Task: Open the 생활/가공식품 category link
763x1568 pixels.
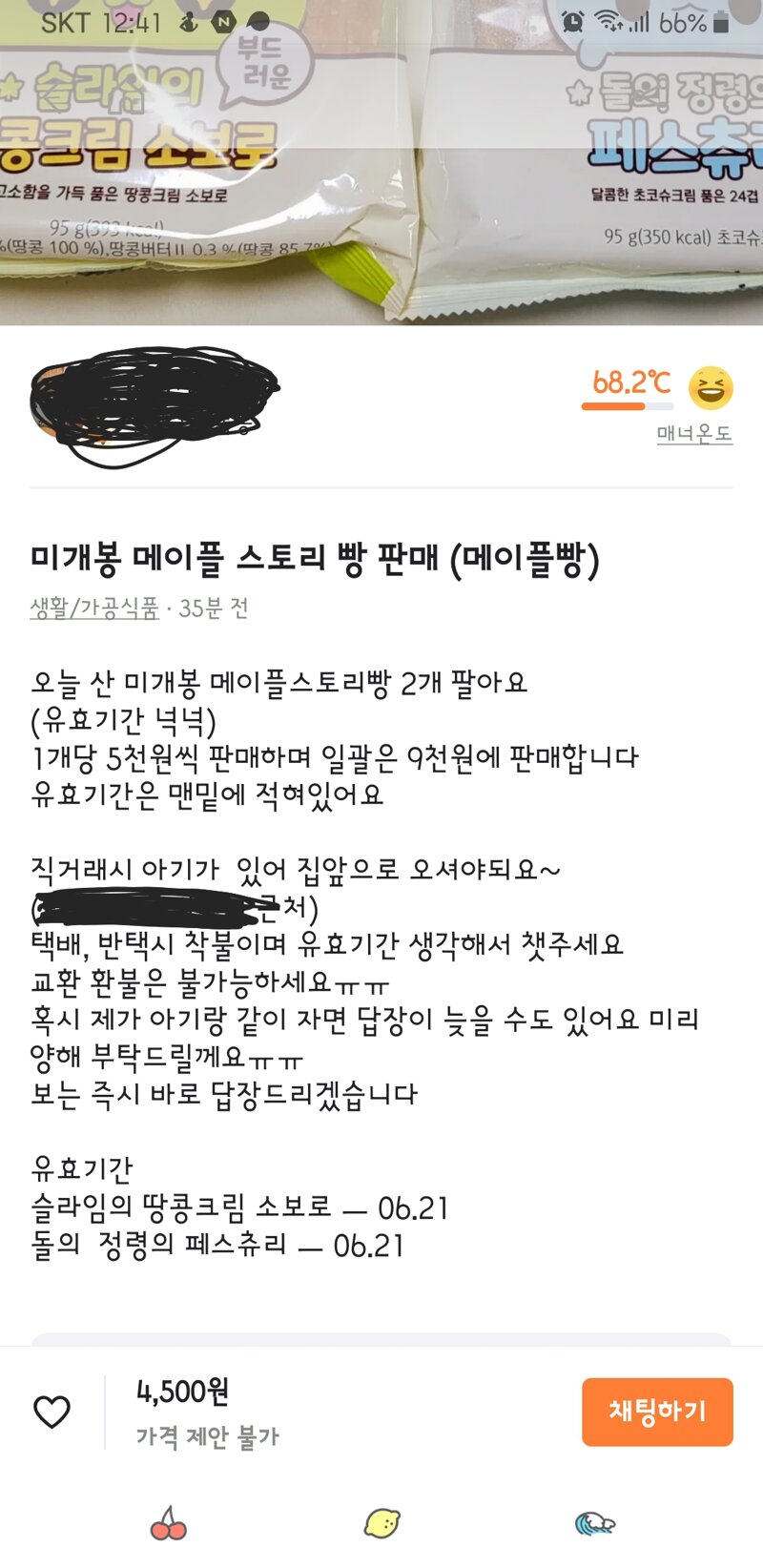Action: [x=94, y=609]
